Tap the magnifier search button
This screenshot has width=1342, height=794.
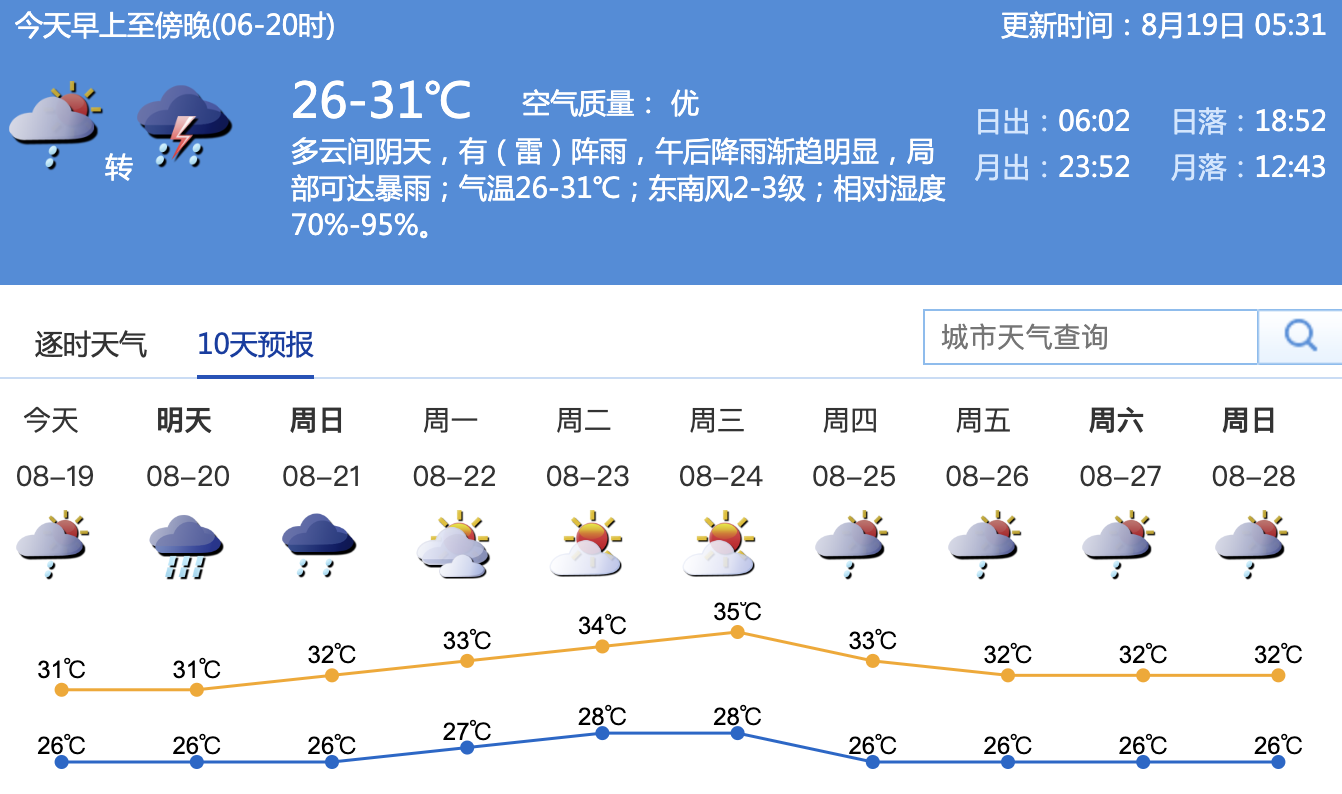point(1299,337)
